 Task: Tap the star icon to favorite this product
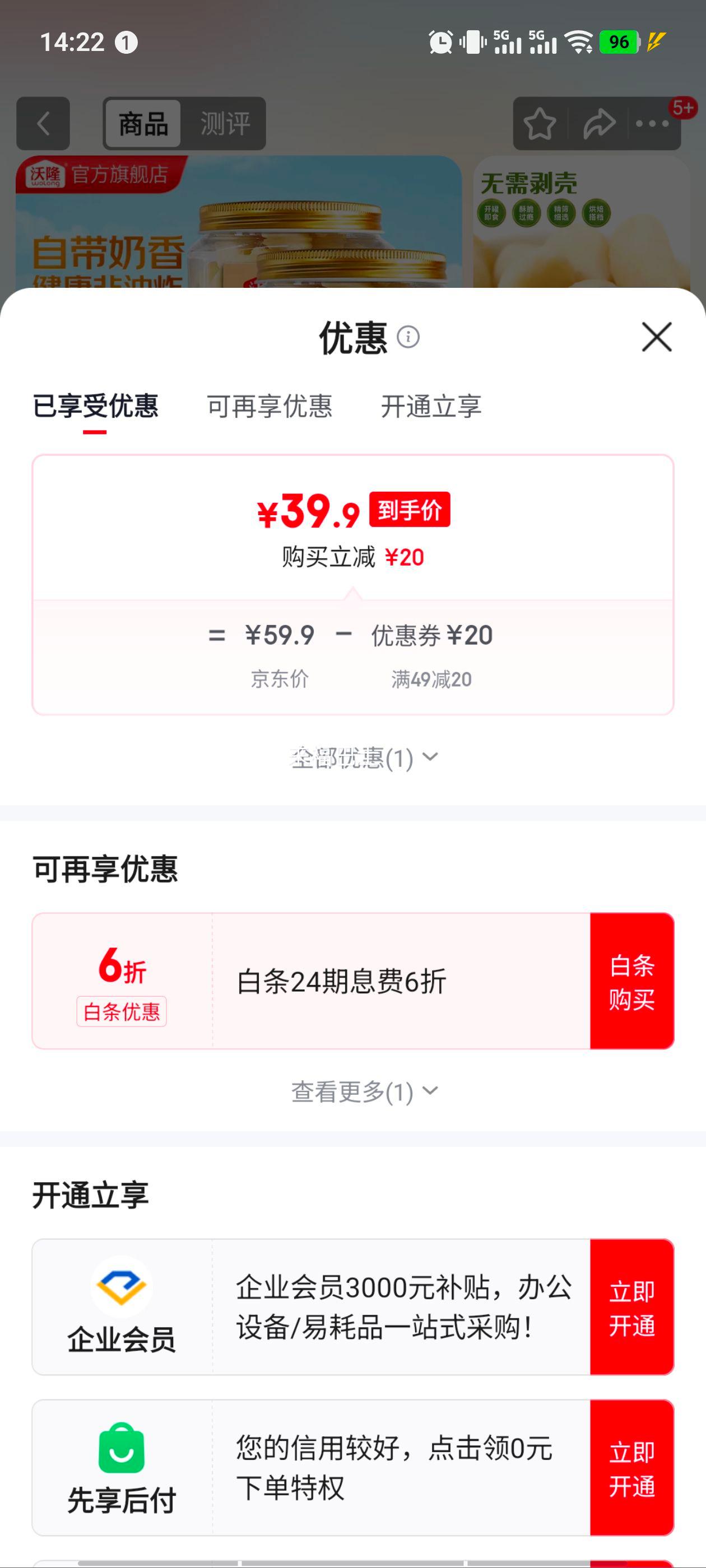(x=541, y=124)
